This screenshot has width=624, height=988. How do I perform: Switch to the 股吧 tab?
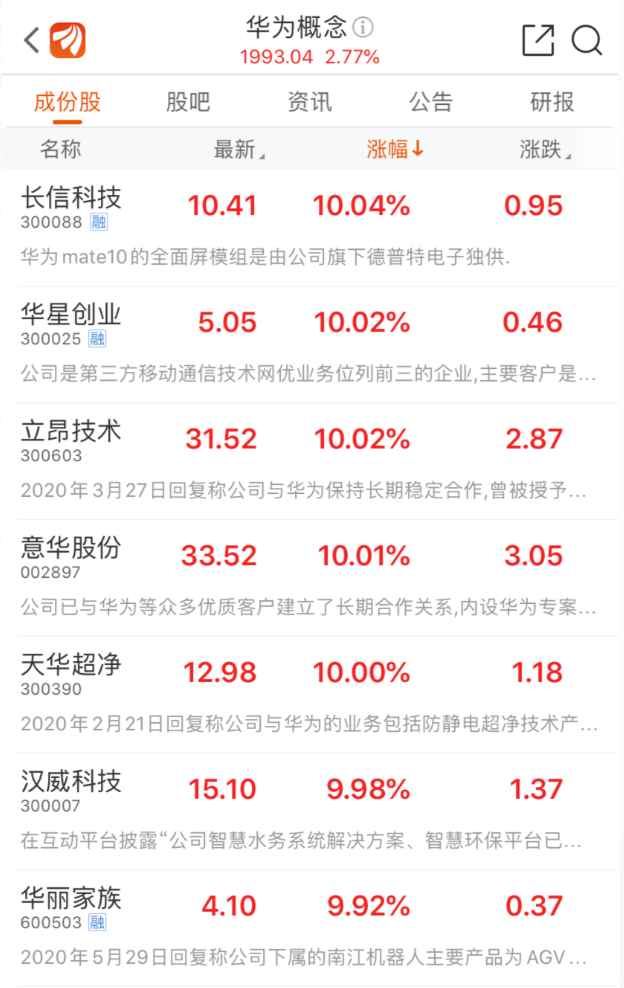[x=188, y=102]
